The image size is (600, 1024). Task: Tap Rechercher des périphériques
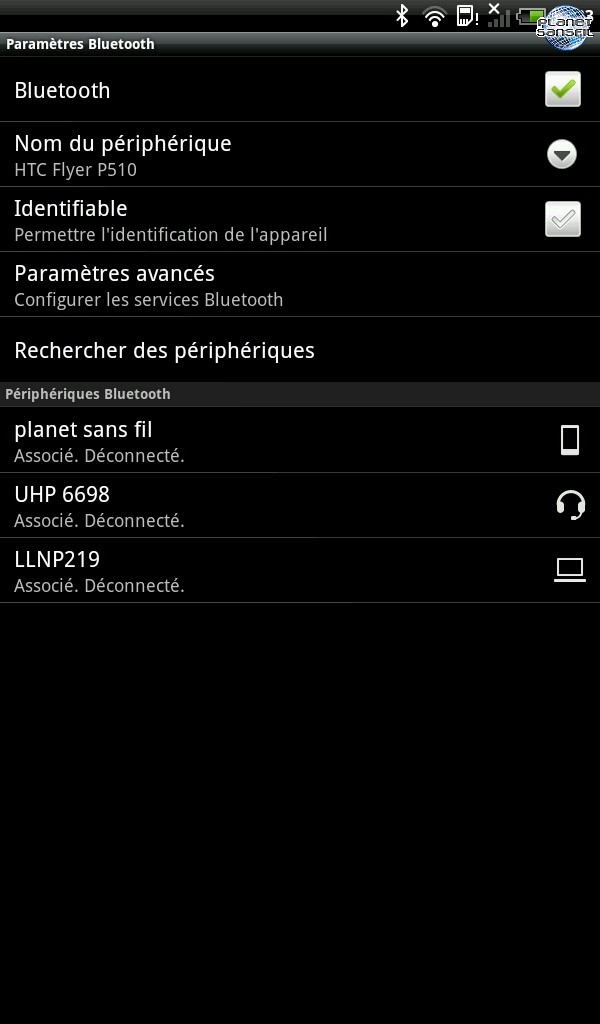pyautogui.click(x=300, y=350)
